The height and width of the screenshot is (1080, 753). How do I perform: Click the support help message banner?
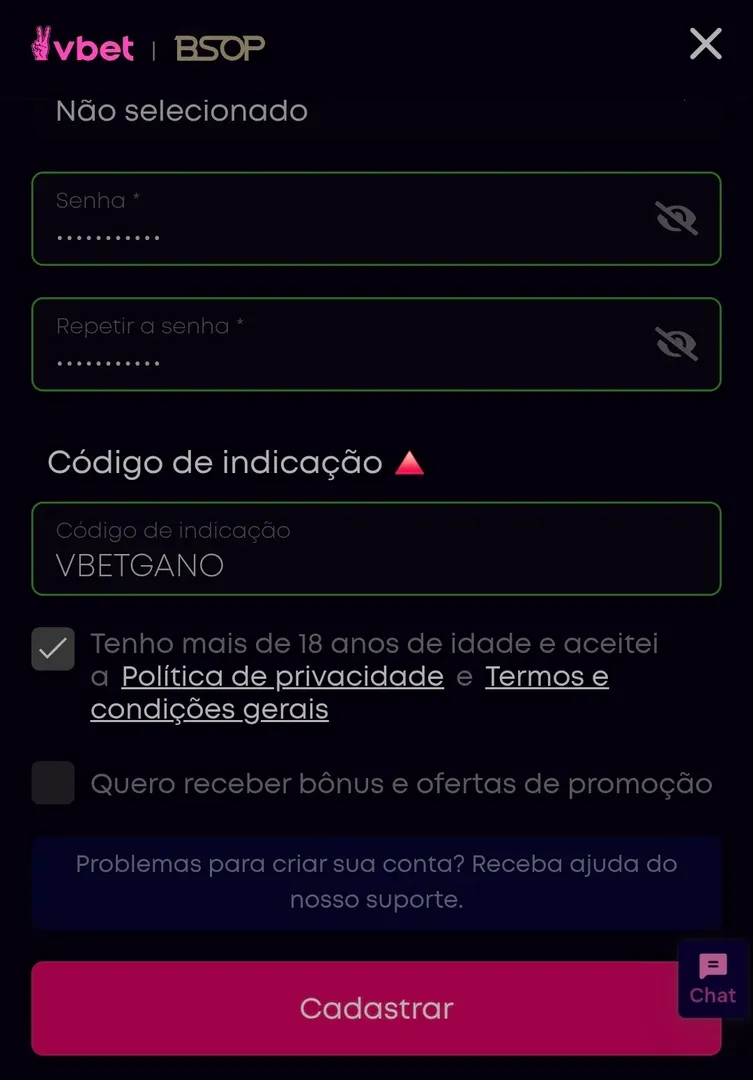(376, 881)
